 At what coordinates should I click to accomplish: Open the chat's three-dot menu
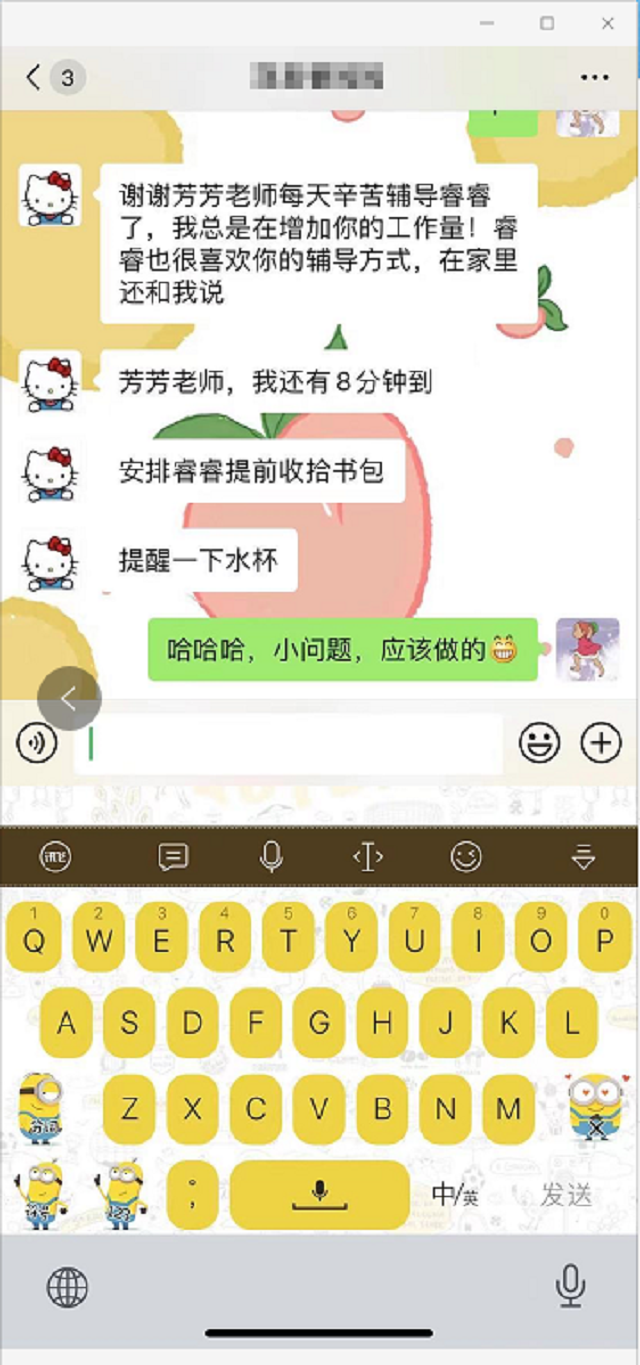click(594, 77)
